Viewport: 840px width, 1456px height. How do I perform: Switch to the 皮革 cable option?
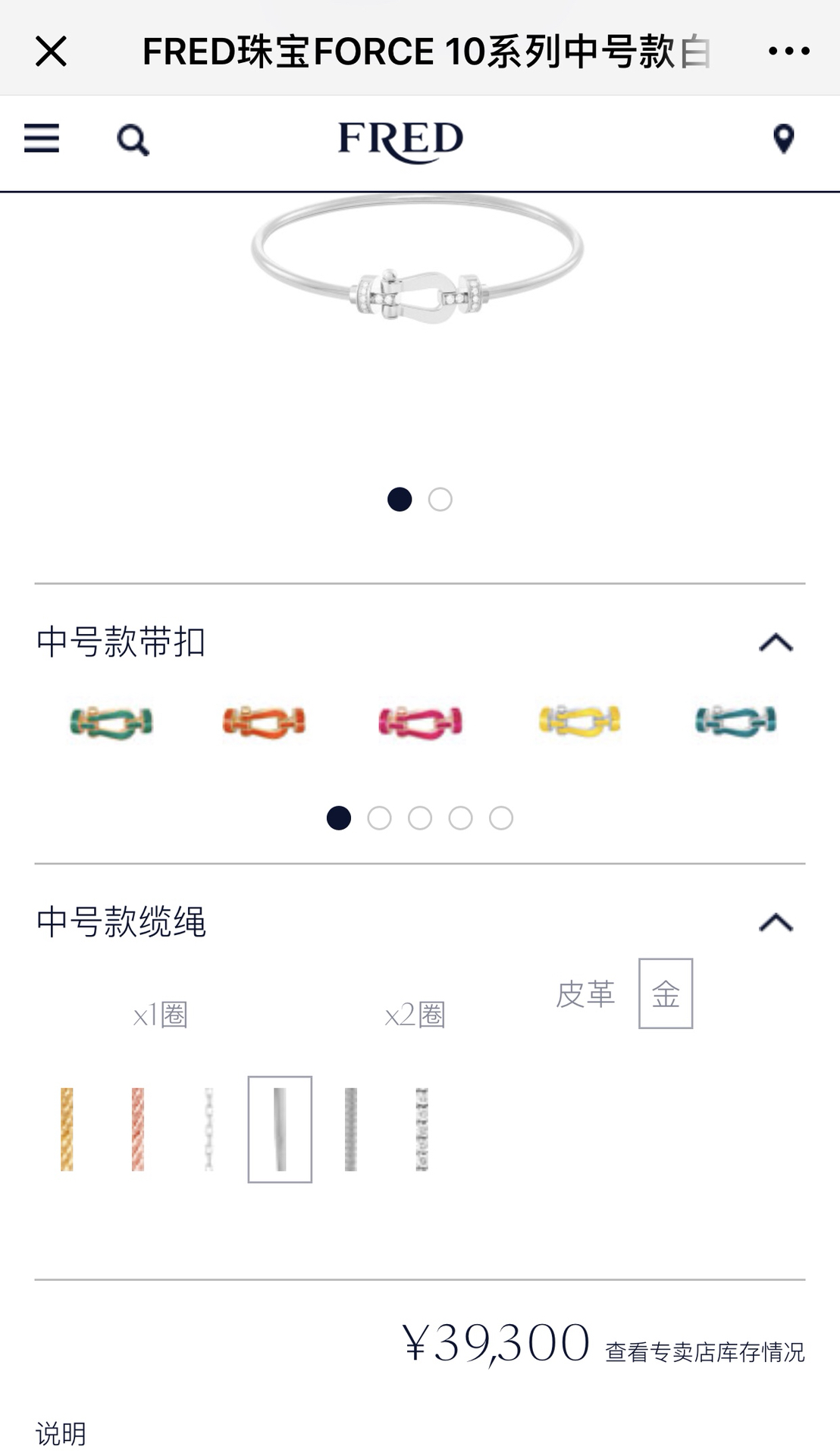[x=585, y=993]
